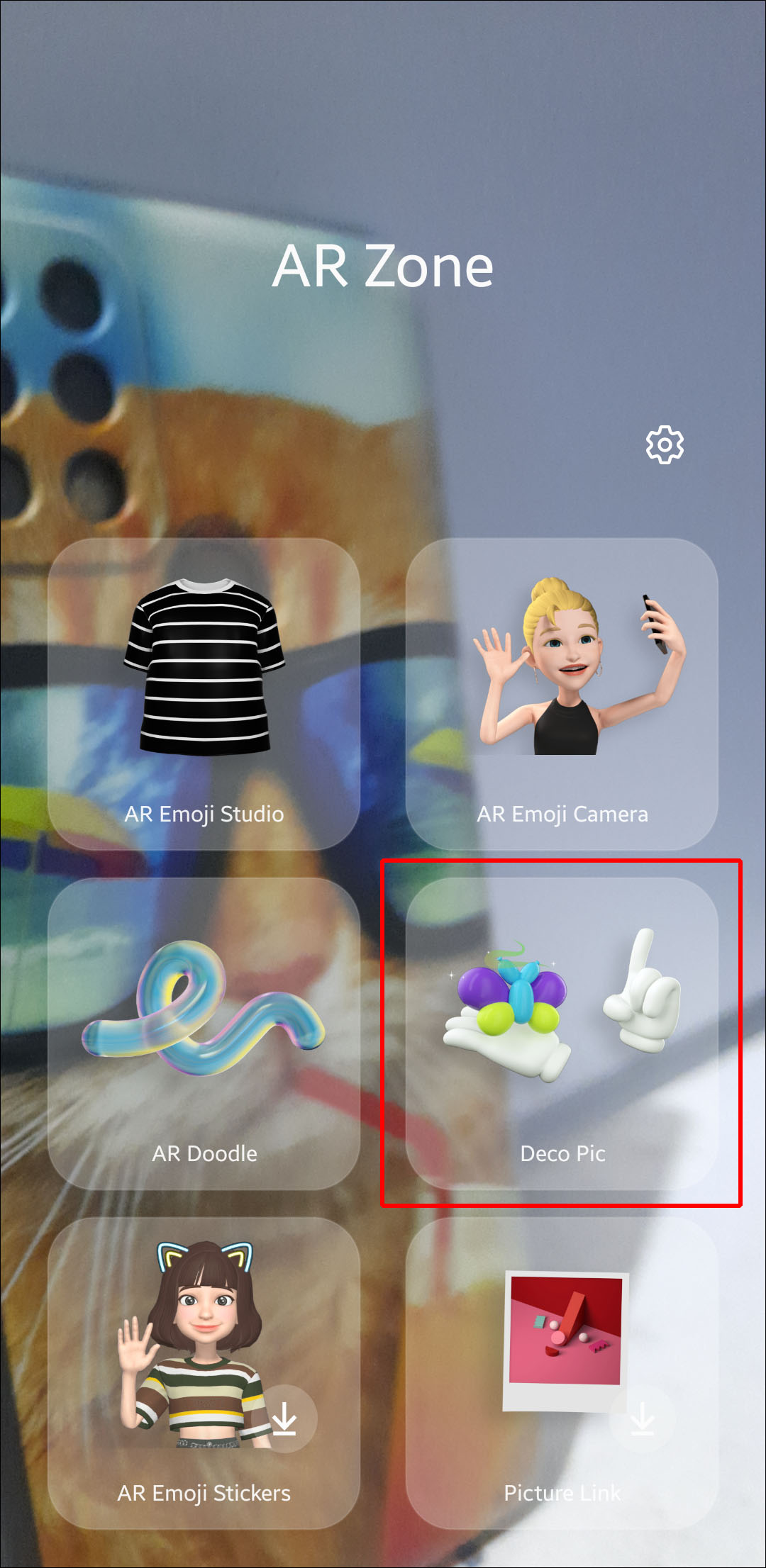Open AR Emoji Studio

(204, 695)
